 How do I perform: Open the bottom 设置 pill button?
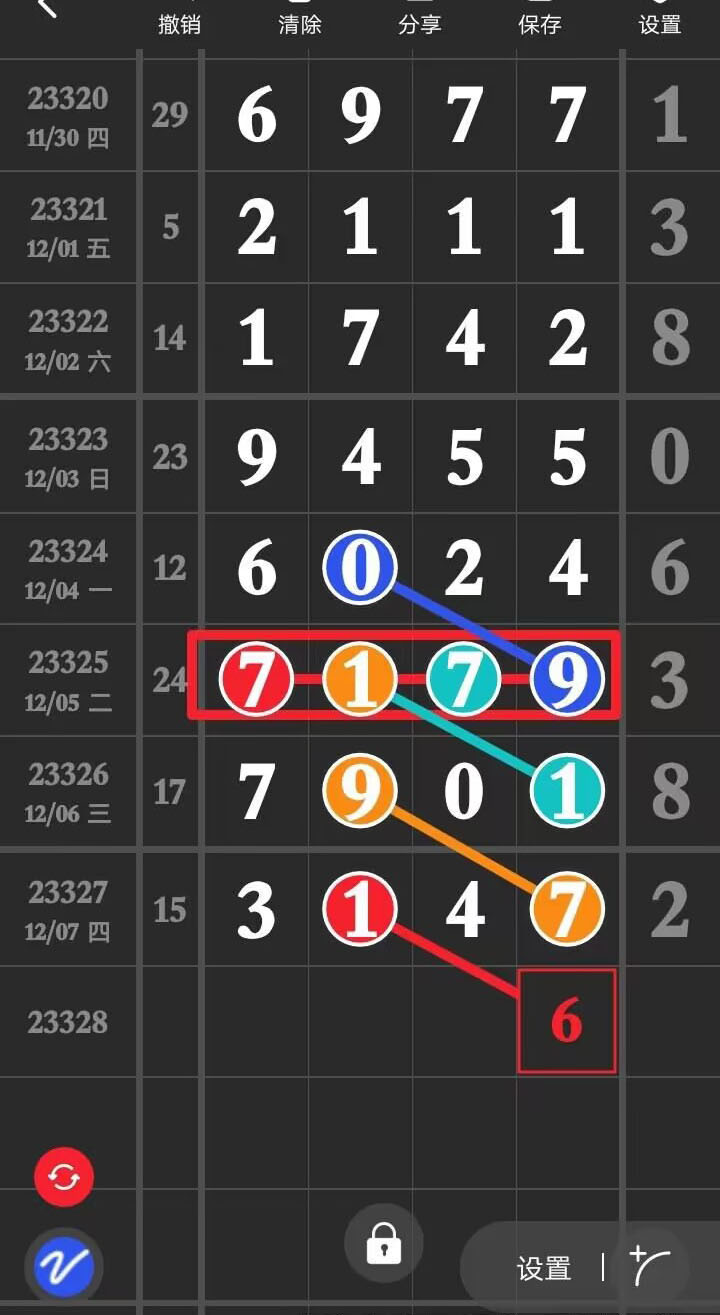(544, 1269)
